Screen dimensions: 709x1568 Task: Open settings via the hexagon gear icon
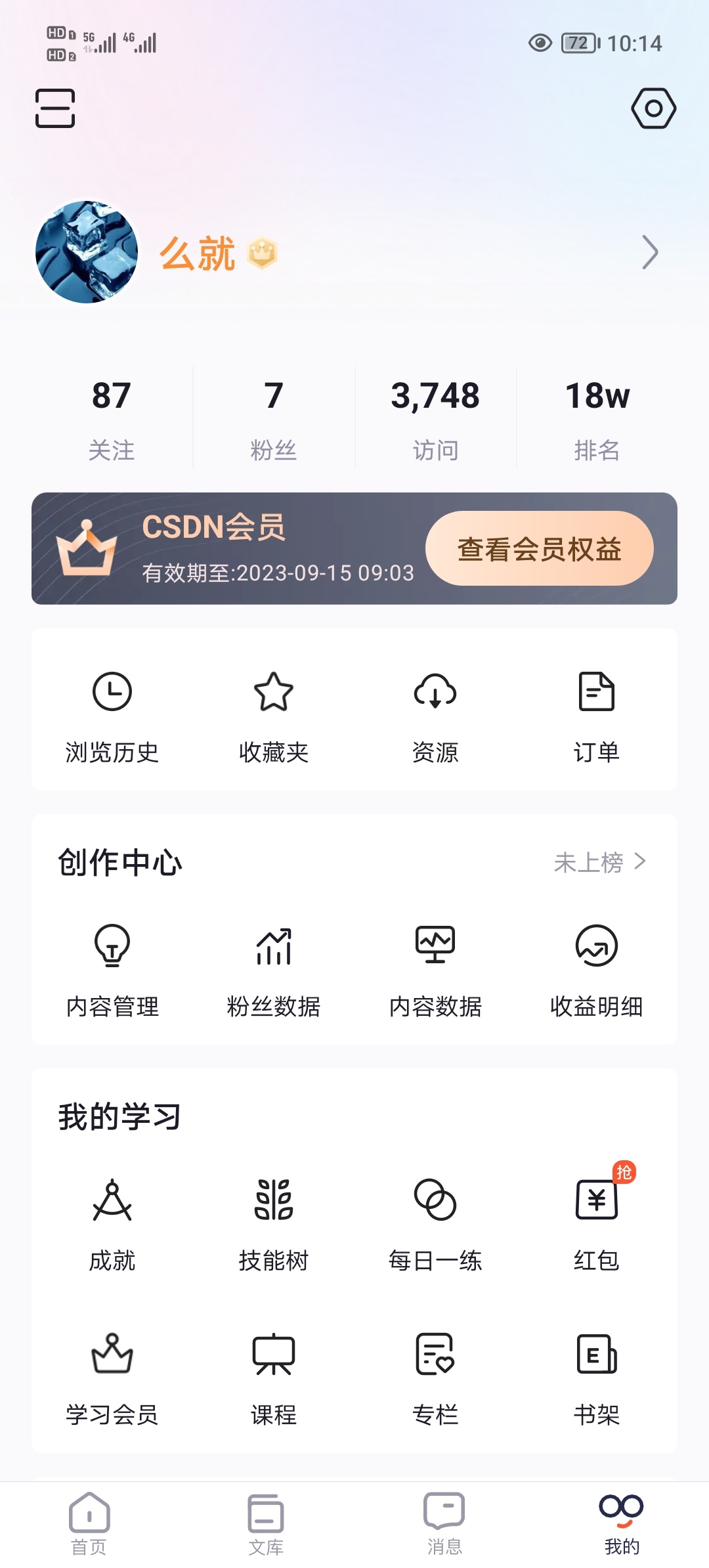pos(653,108)
